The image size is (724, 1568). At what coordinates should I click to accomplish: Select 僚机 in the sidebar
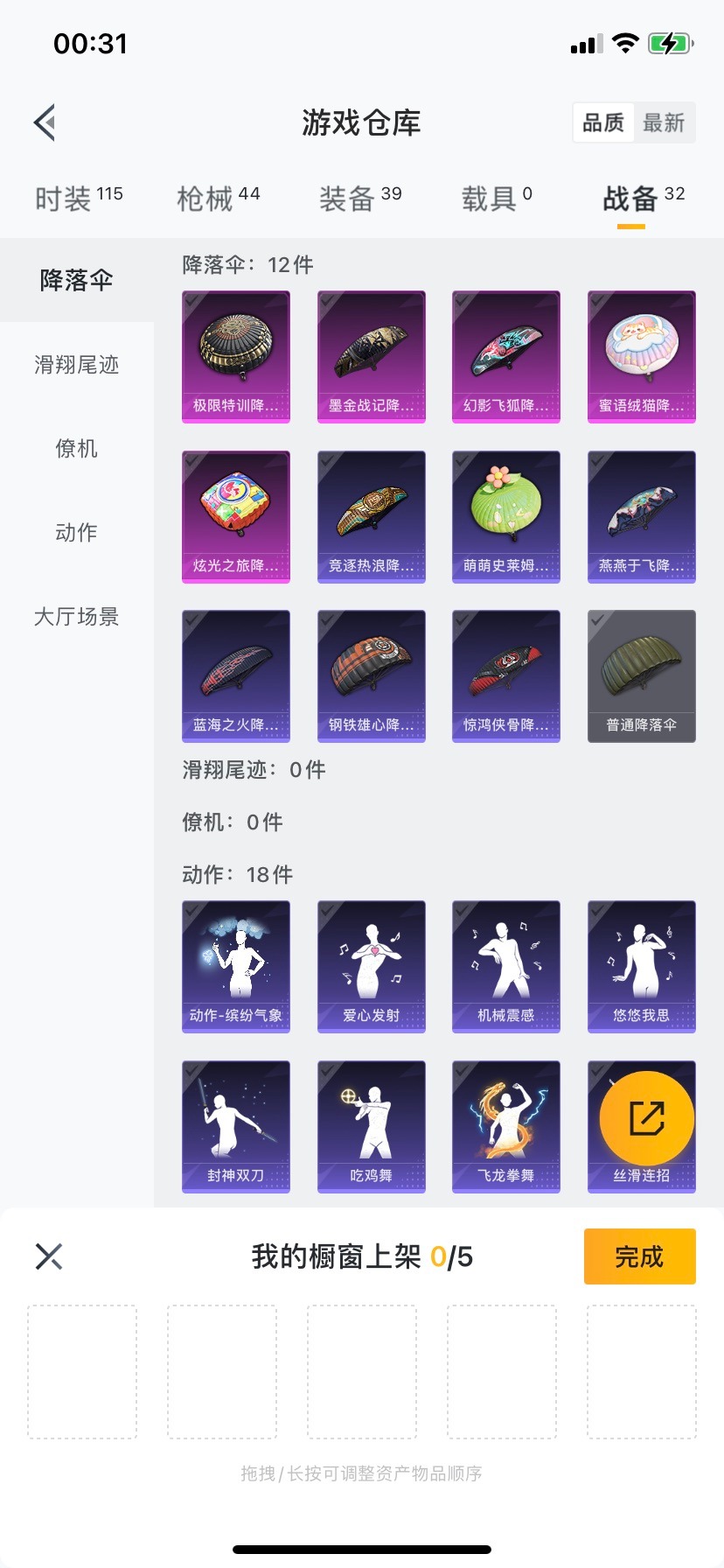[77, 449]
